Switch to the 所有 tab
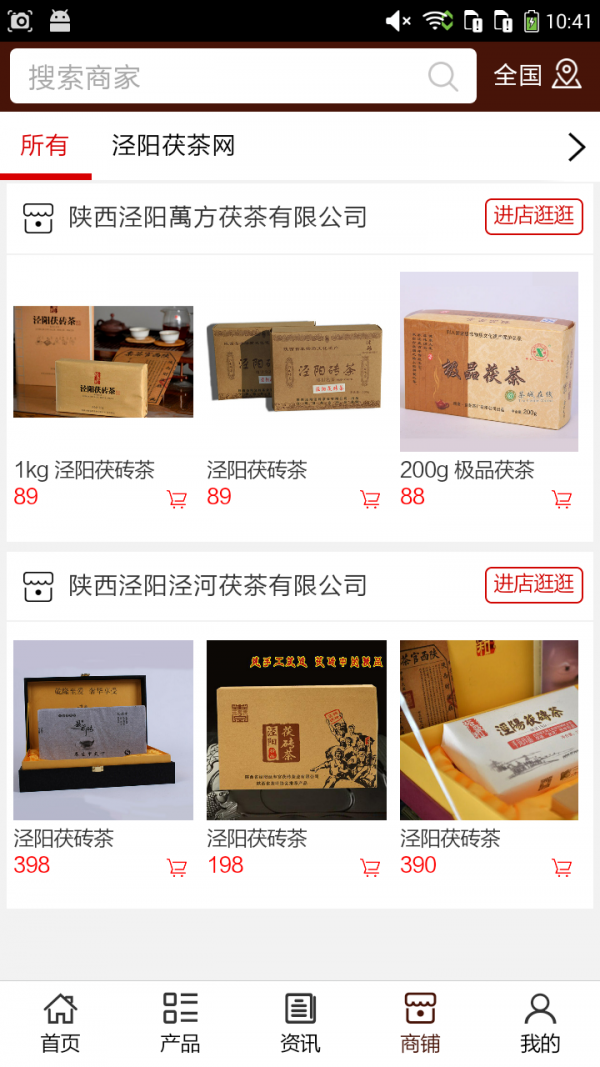This screenshot has height=1067, width=600. 45,146
